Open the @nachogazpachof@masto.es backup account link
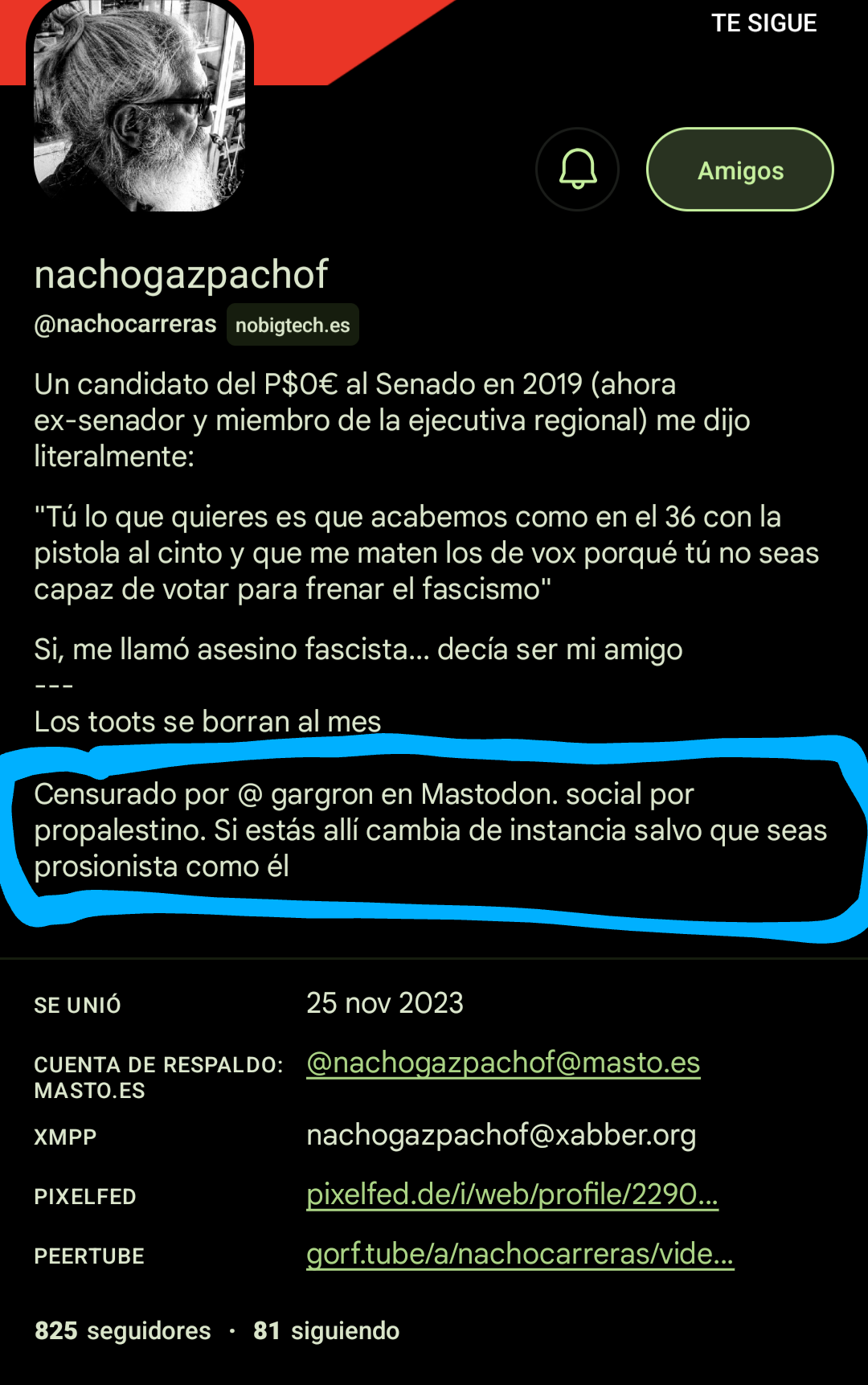This screenshot has height=1385, width=868. 503,1063
